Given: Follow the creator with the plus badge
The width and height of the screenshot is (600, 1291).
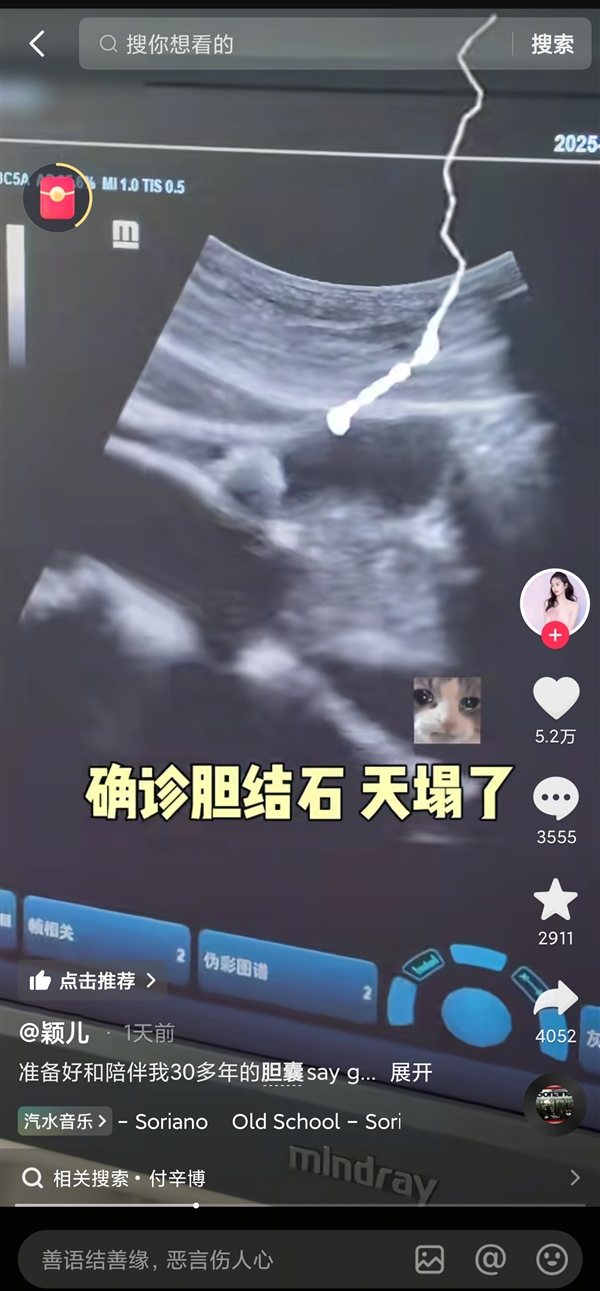Looking at the screenshot, I should coord(555,636).
